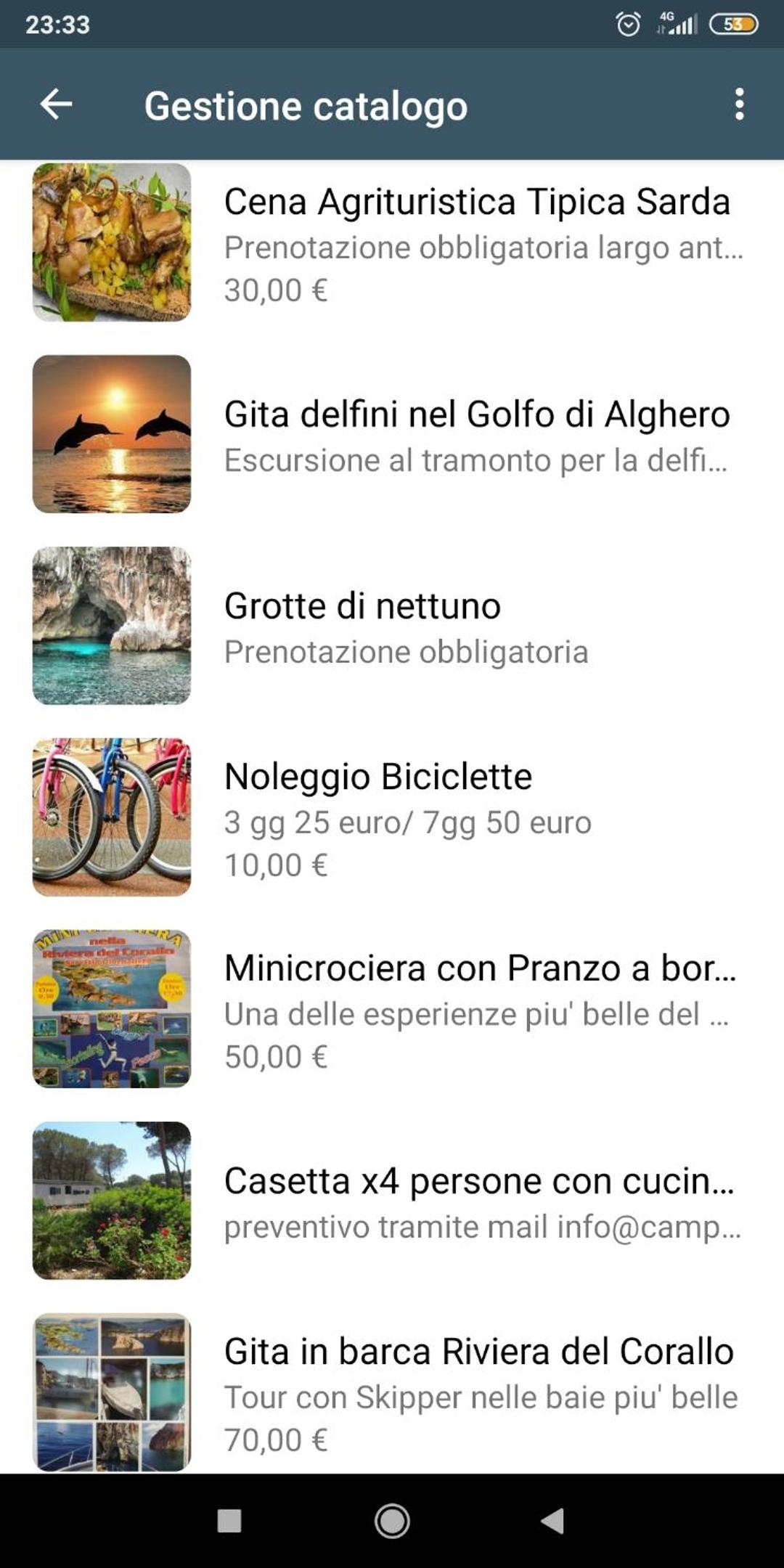Open Gita in barca Riviera del Corallo
This screenshot has height=1568, width=784.
coord(392,1391)
